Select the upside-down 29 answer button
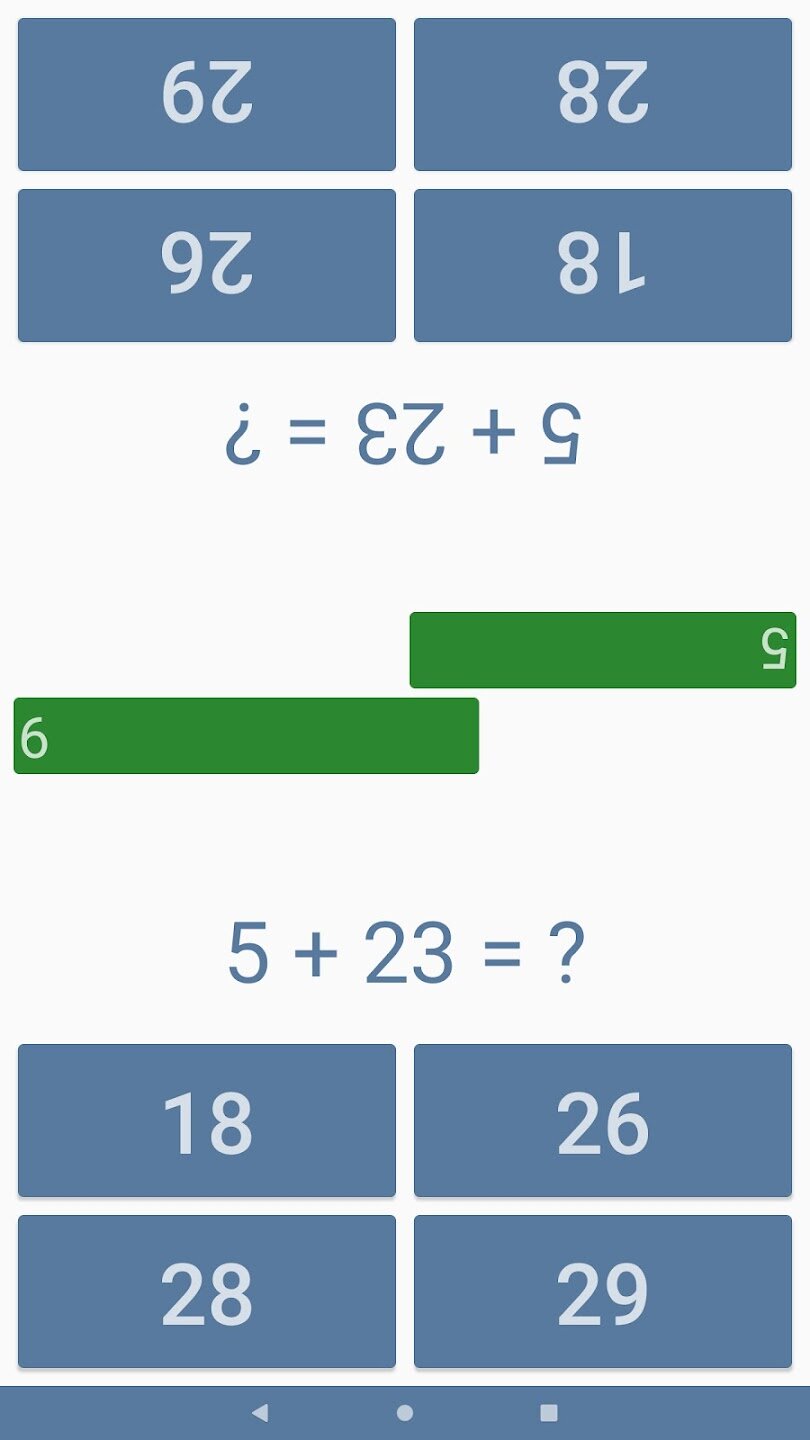The width and height of the screenshot is (810, 1440). tap(207, 95)
